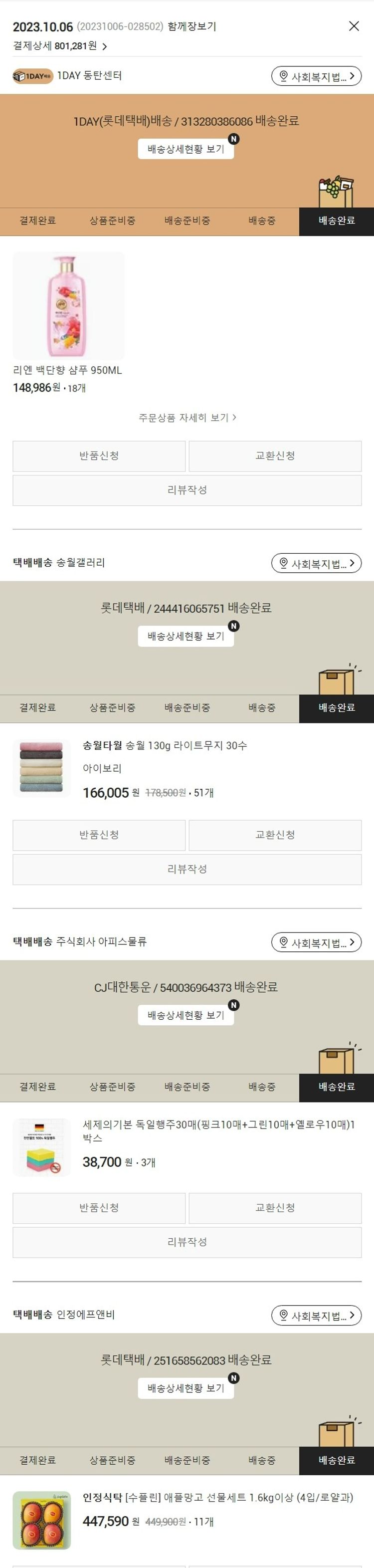Open address chip for 1DAY 동탄센터
The height and width of the screenshot is (1568, 374).
click(x=316, y=76)
